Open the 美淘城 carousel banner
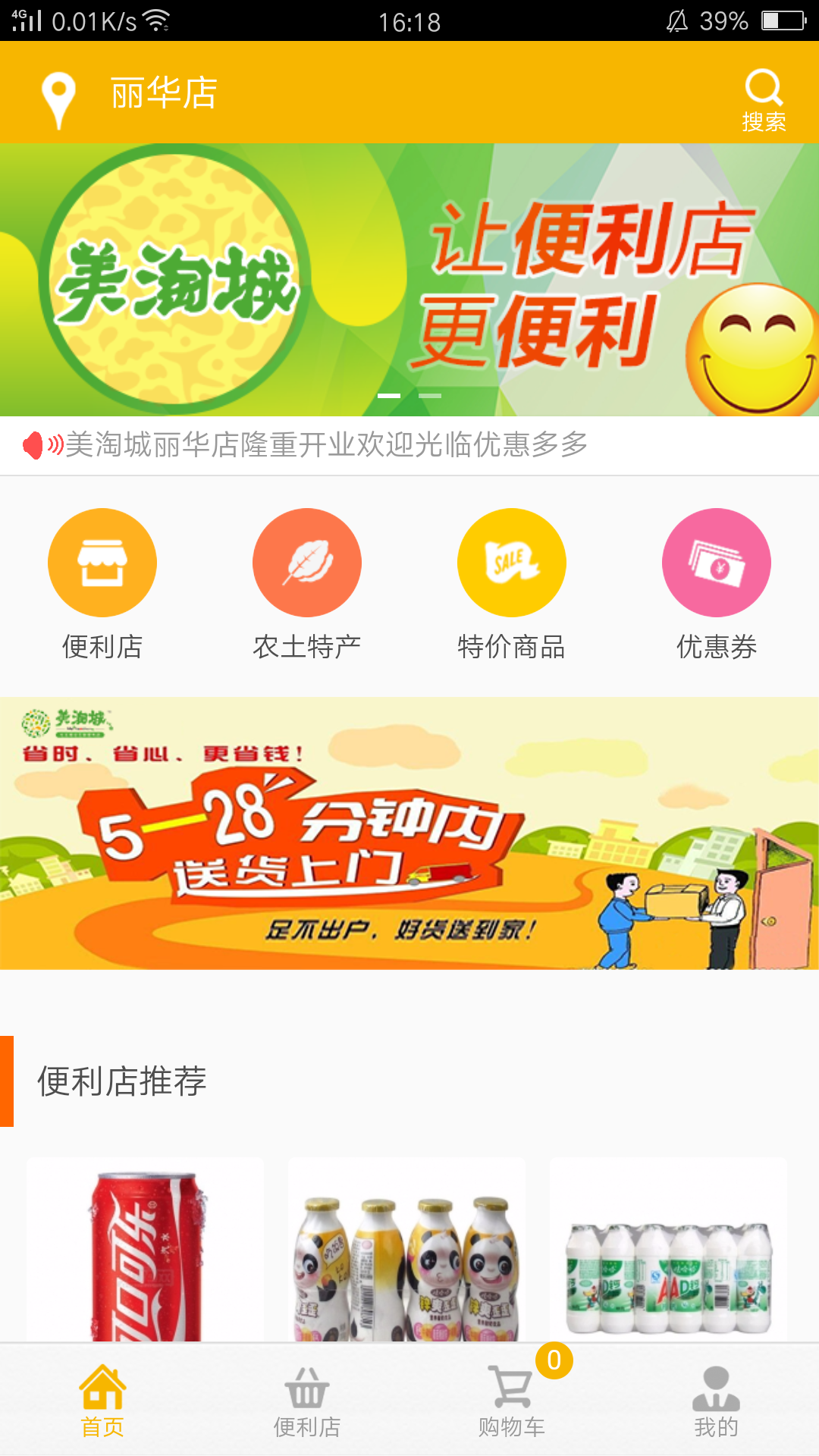 [409, 279]
